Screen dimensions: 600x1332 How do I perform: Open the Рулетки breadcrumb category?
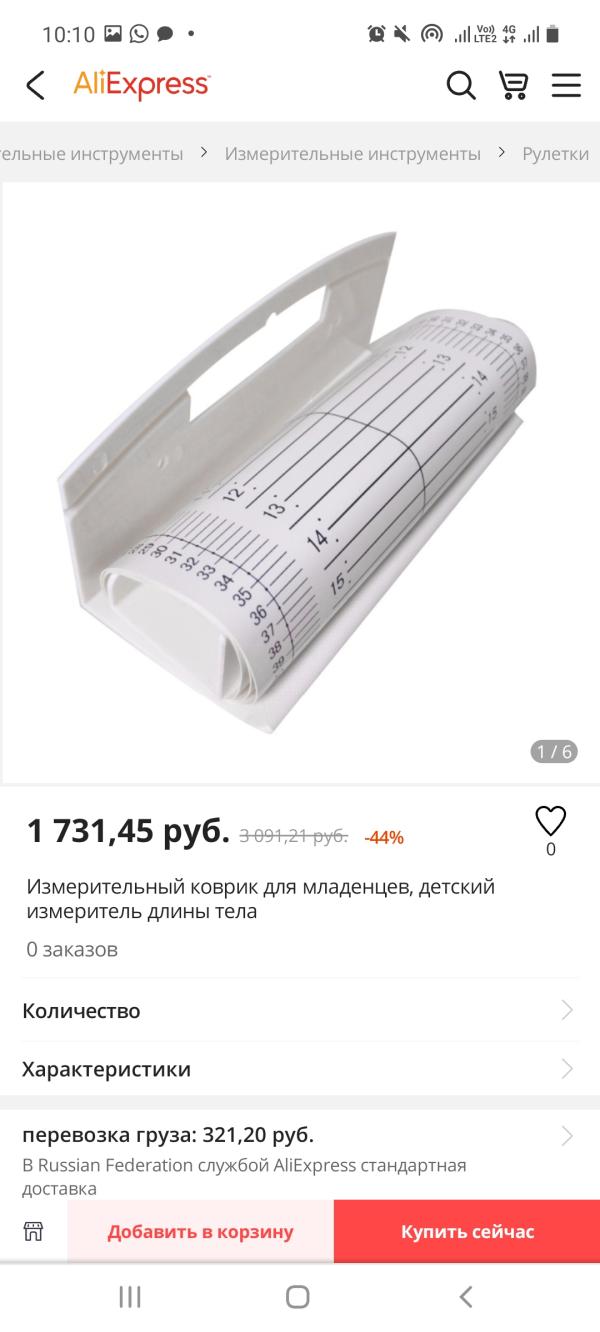555,154
